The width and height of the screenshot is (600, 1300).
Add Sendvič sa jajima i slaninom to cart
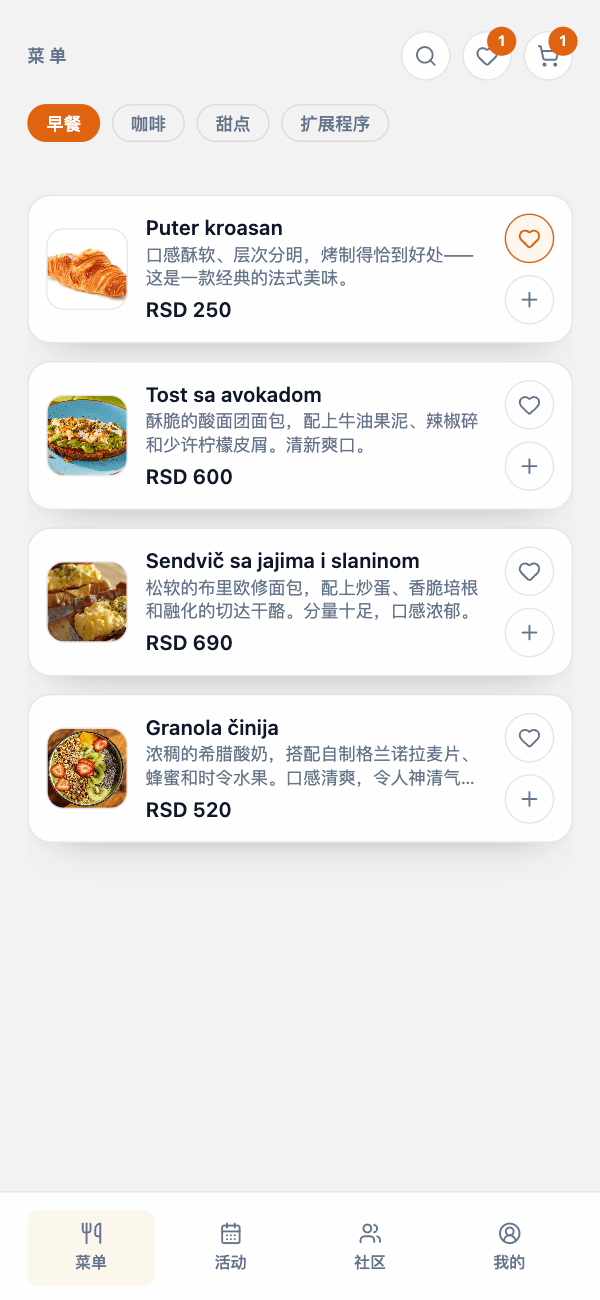point(530,632)
